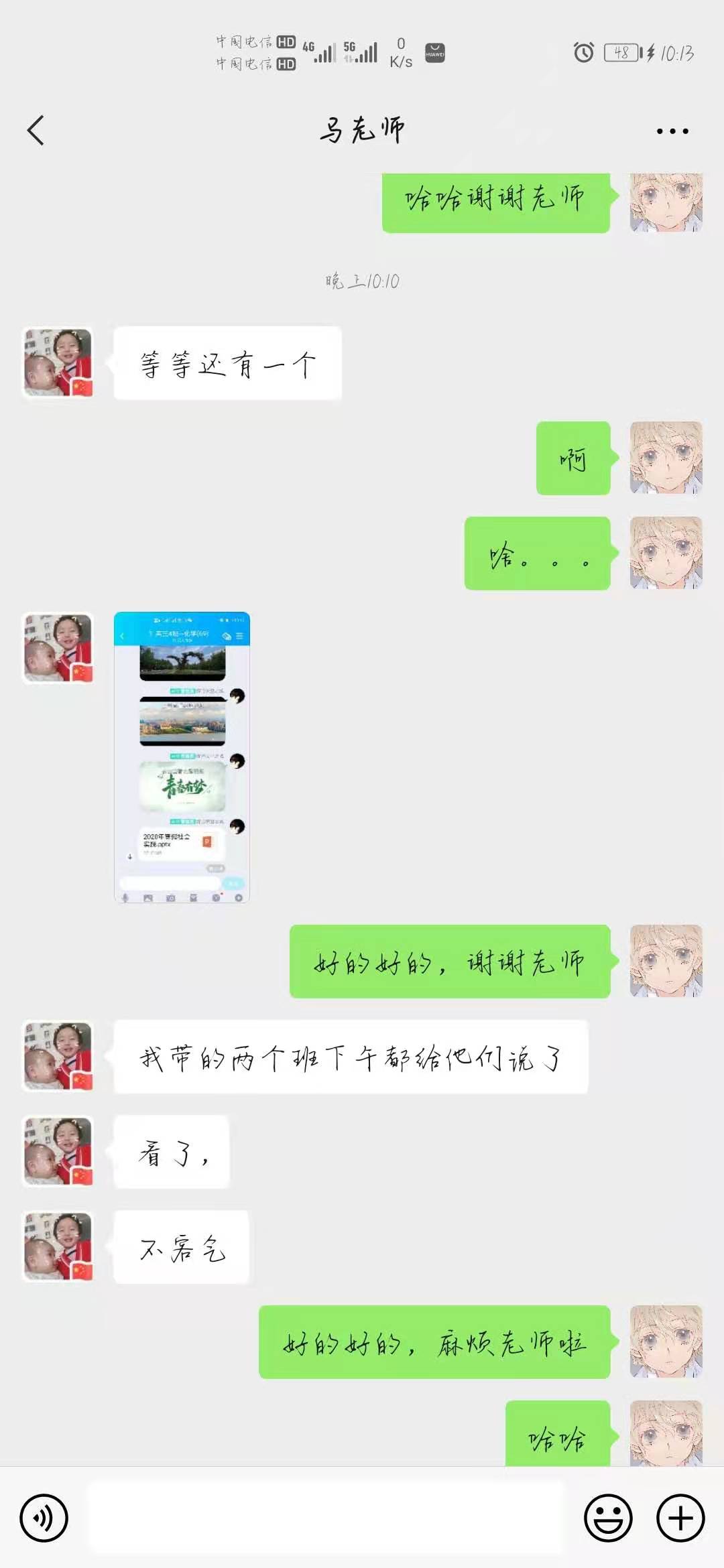Open the three-dot chat info menu

(x=672, y=131)
